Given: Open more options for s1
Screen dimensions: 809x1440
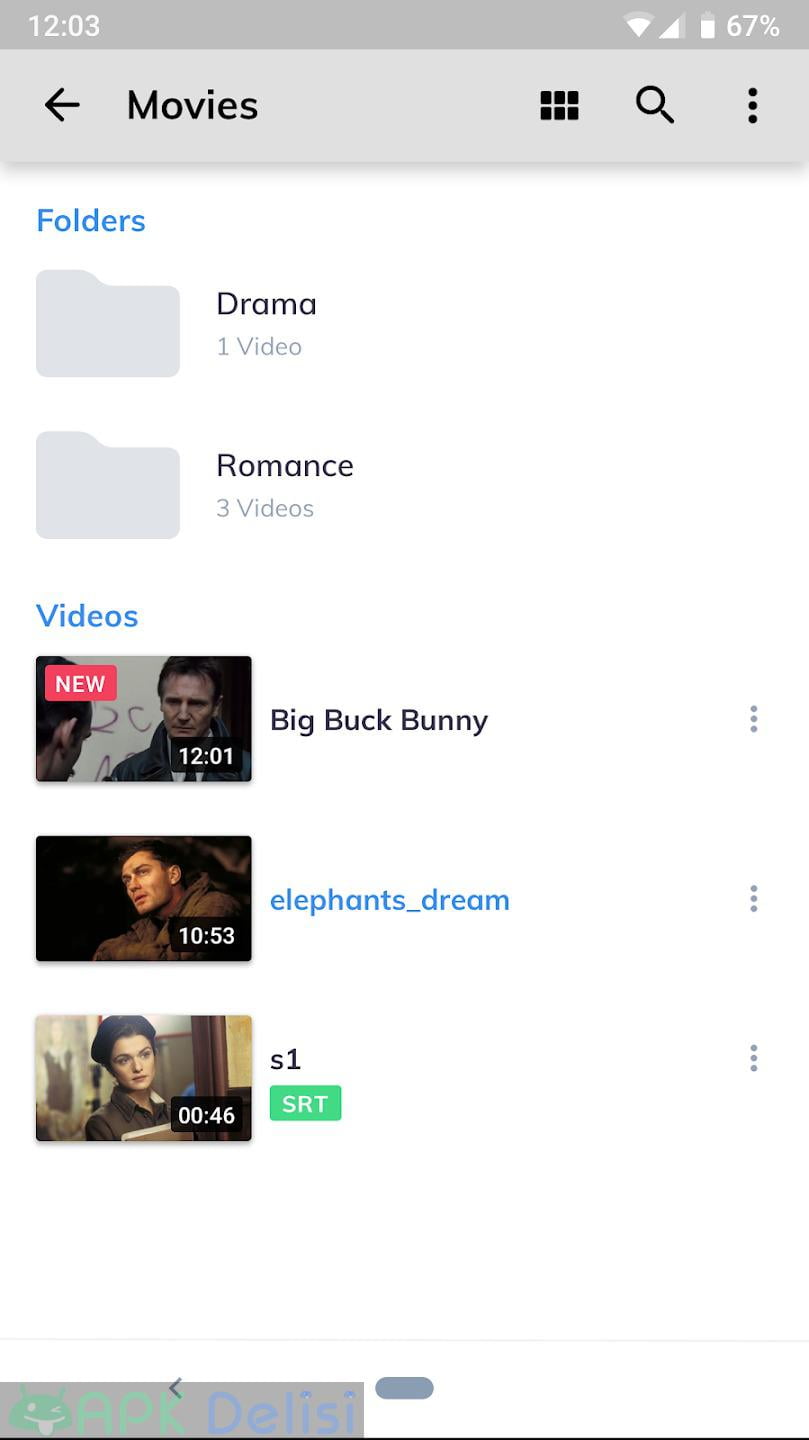Looking at the screenshot, I should click(753, 1058).
